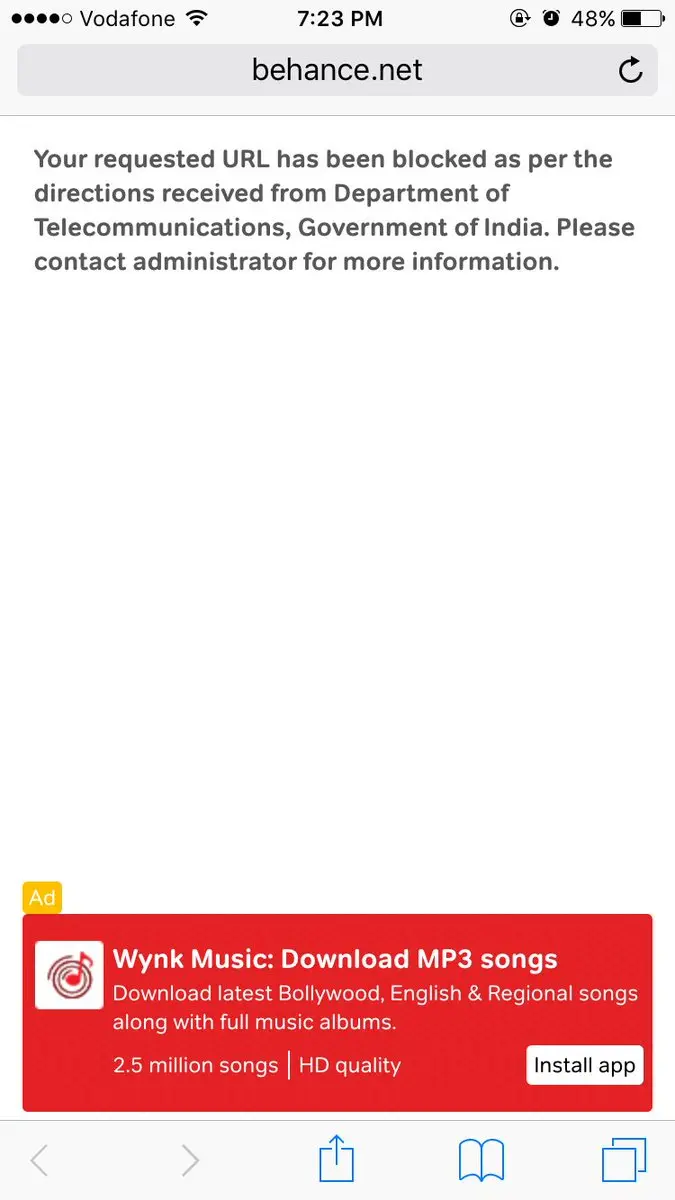Go forward to the next page
Image resolution: width=675 pixels, height=1200 pixels.
tap(190, 1160)
